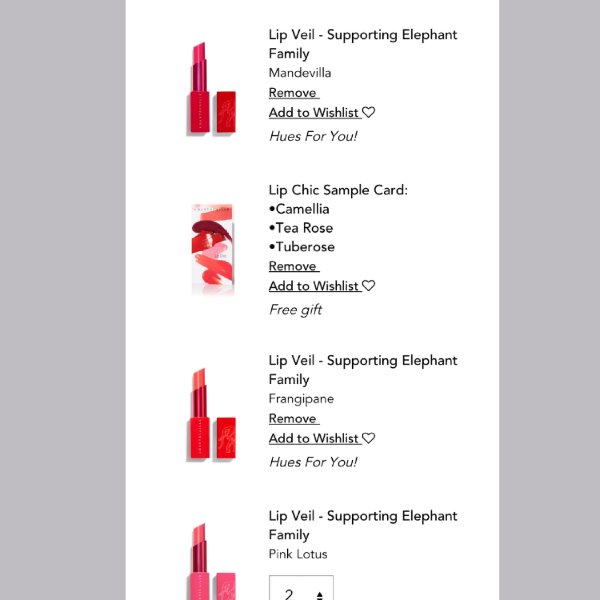Screen dimensions: 600x600
Task: Open Mandevilla lipstick product image
Action: pos(211,90)
